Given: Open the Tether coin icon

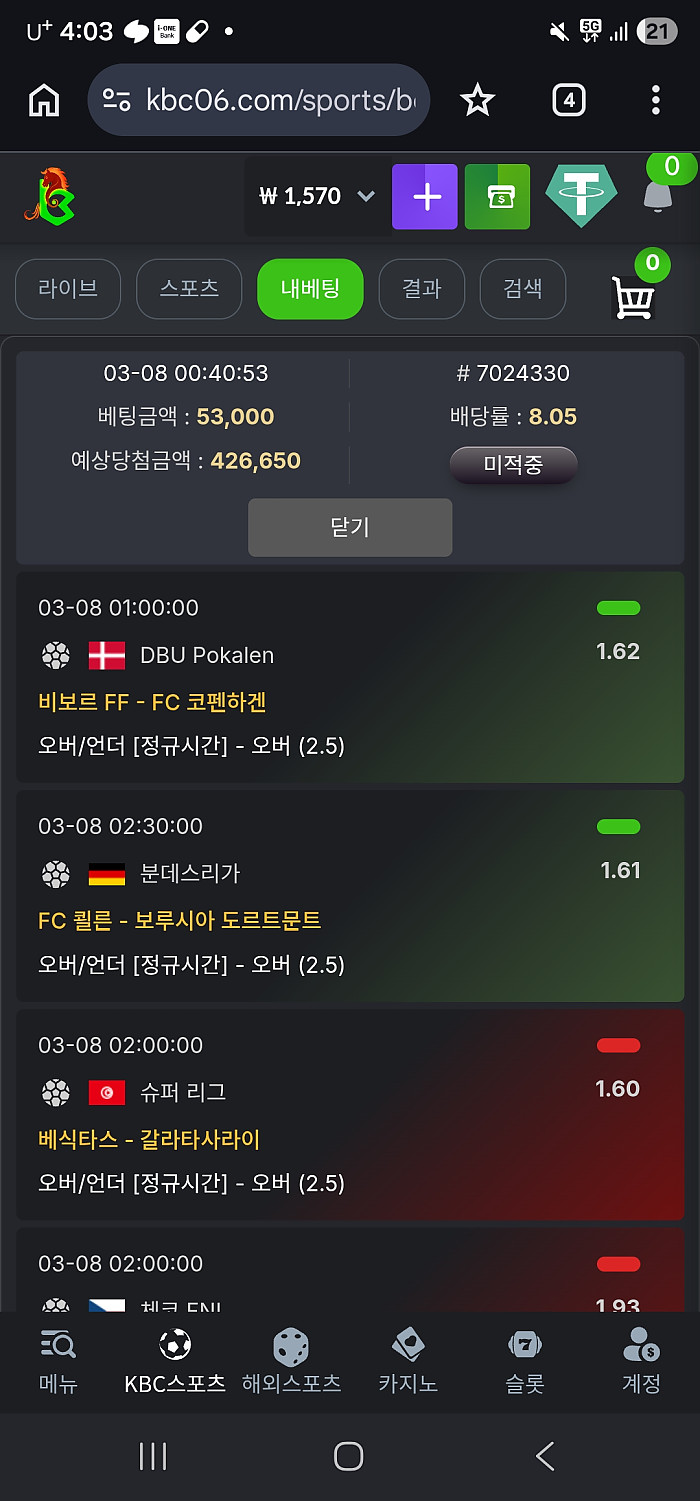Looking at the screenshot, I should click(581, 197).
